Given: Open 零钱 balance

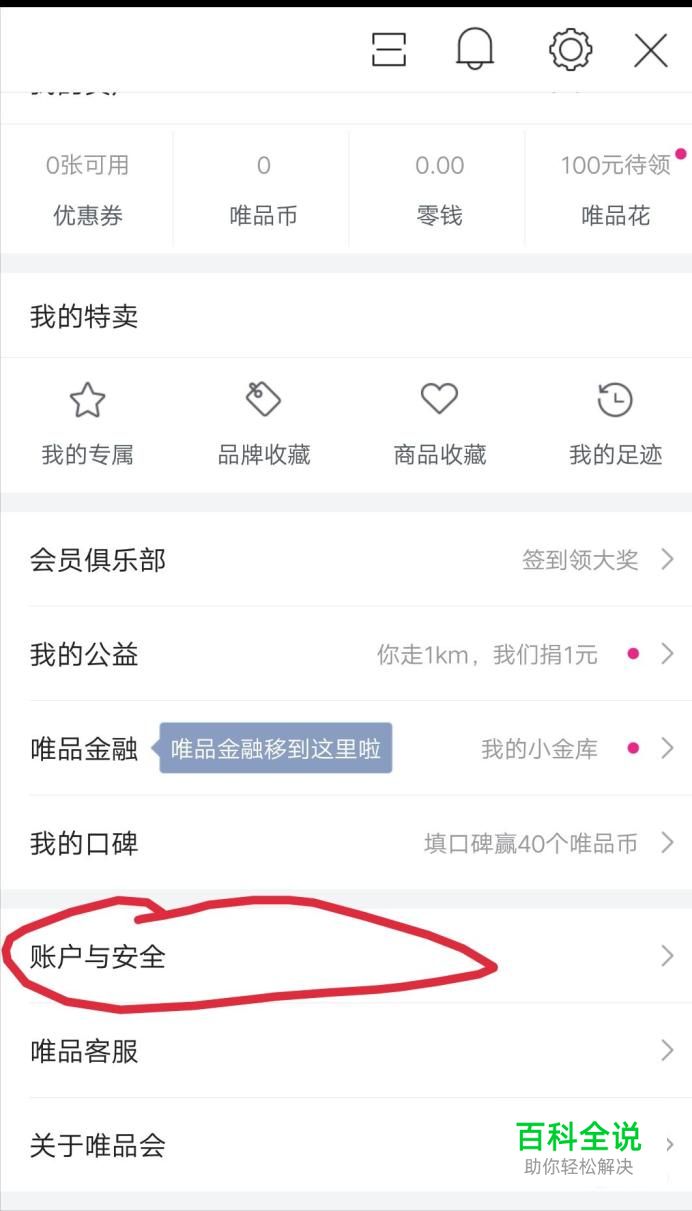Looking at the screenshot, I should [439, 190].
